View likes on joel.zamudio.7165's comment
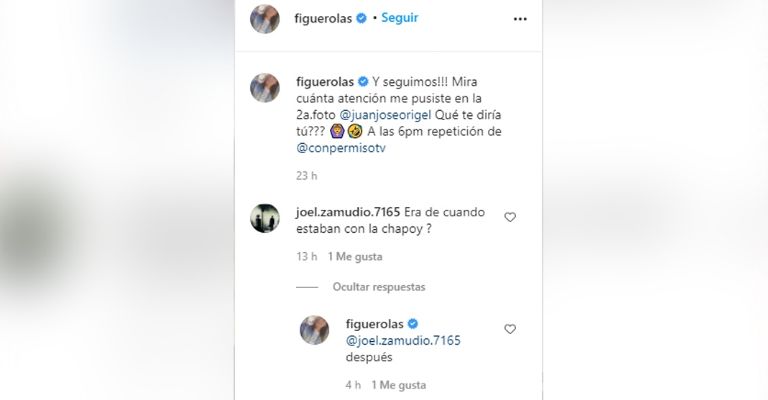The width and height of the screenshot is (768, 400). 348,256
